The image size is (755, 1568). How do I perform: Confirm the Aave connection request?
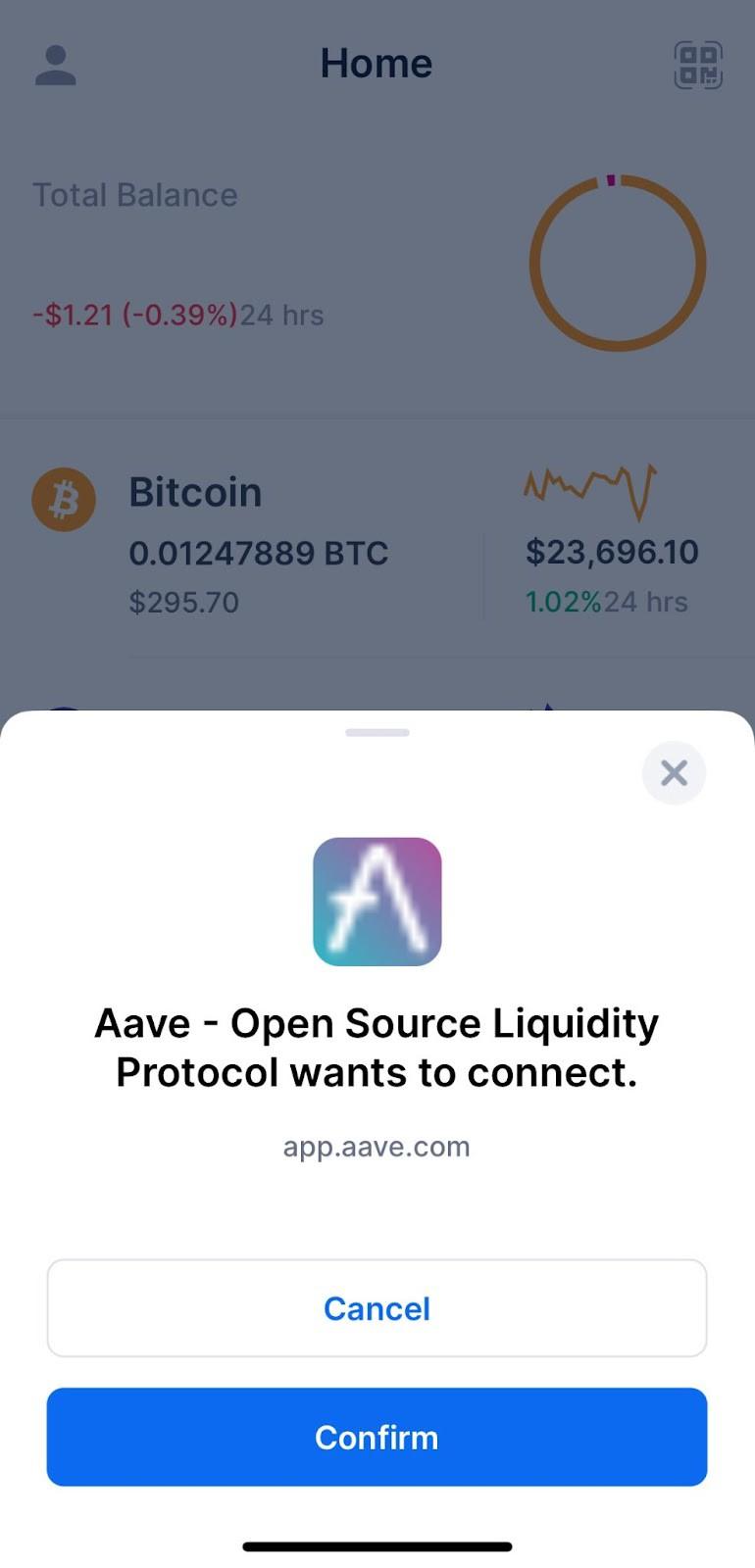point(377,1437)
